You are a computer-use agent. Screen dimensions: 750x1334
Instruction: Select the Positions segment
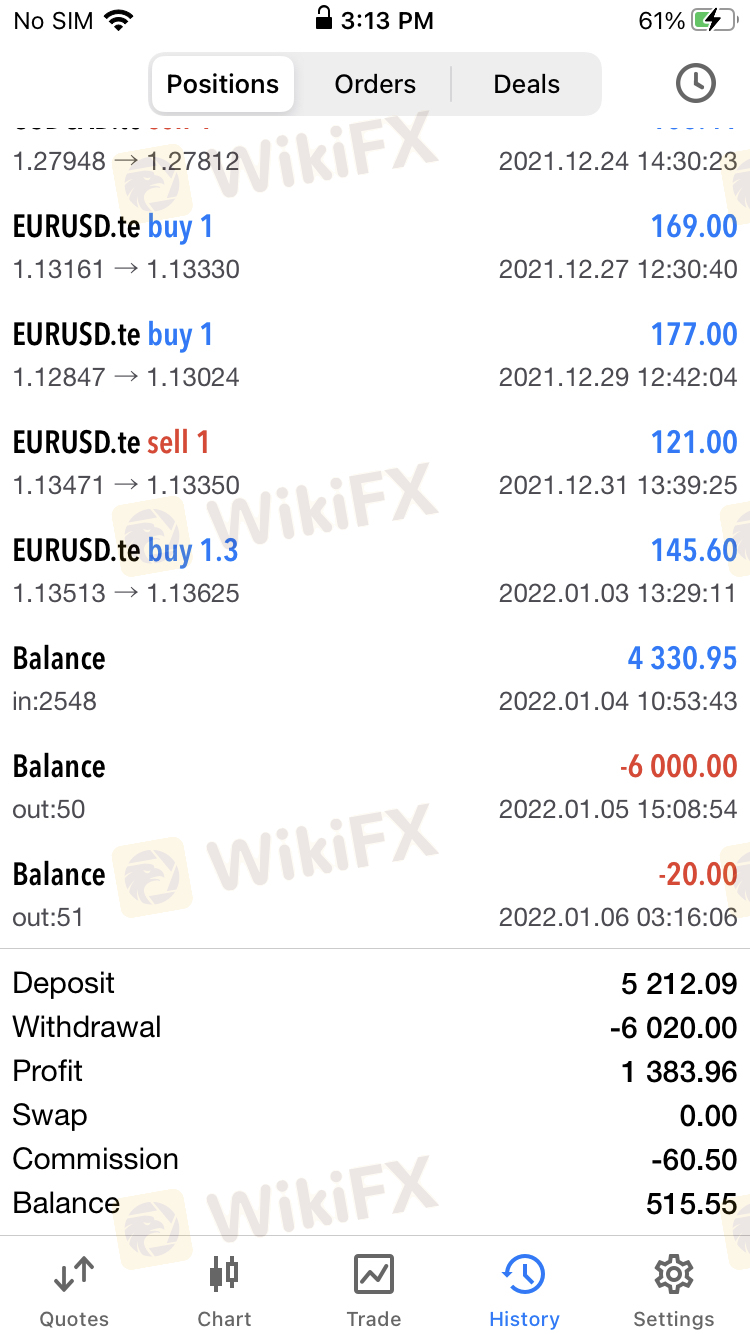(x=222, y=84)
